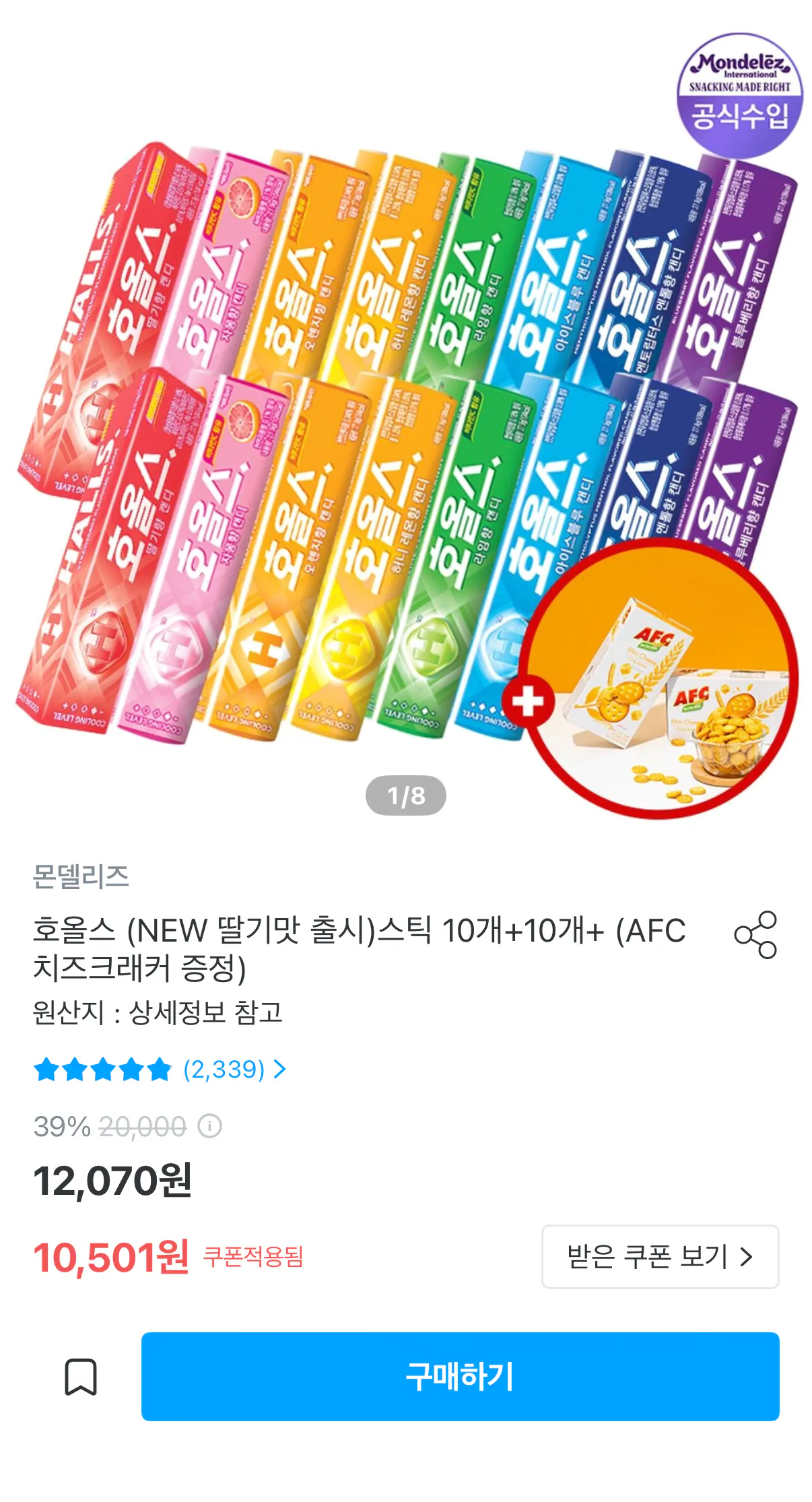Open the original price info icon

(209, 1126)
